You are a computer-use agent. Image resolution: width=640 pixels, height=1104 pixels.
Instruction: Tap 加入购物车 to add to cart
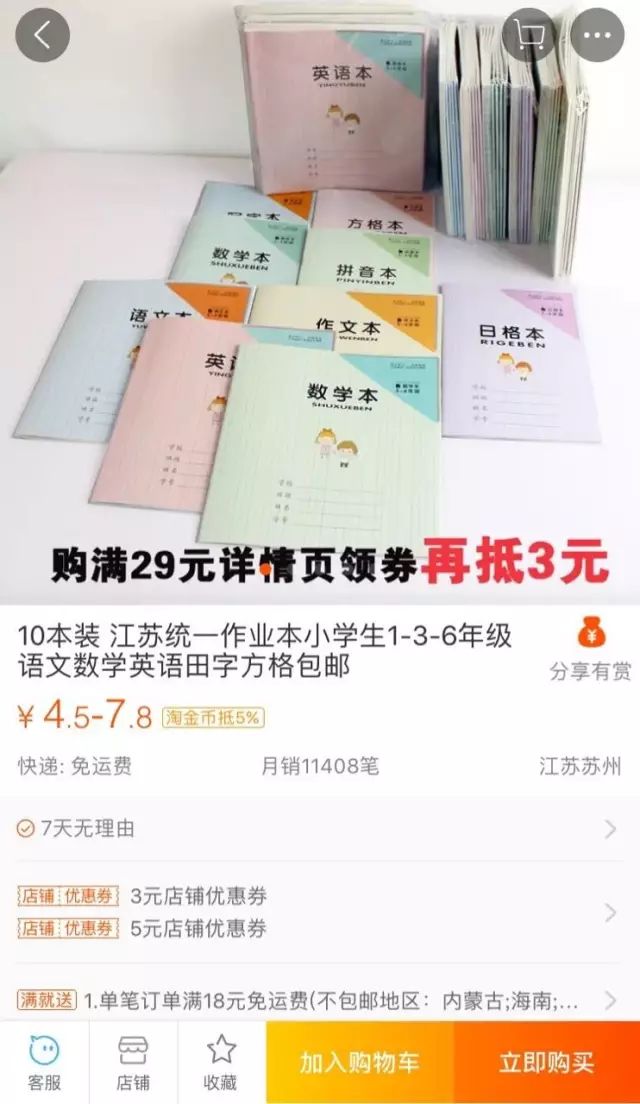pos(360,1063)
